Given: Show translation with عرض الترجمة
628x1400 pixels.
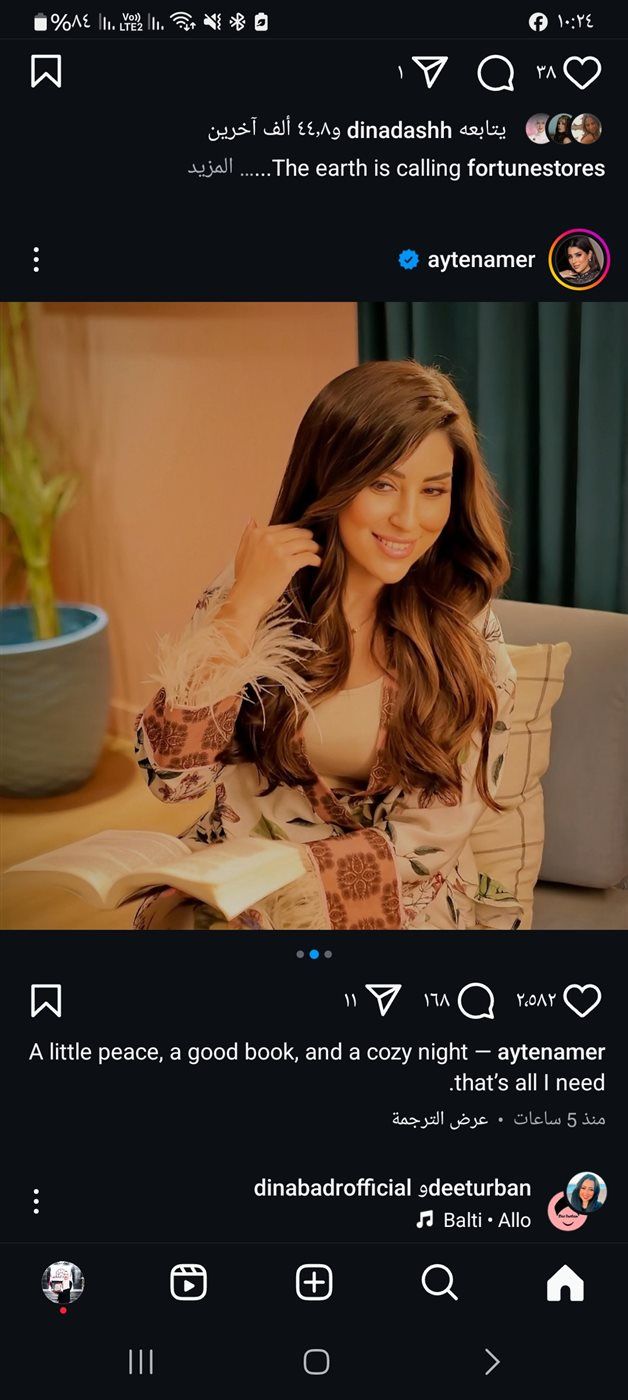Looking at the screenshot, I should click(x=440, y=1119).
